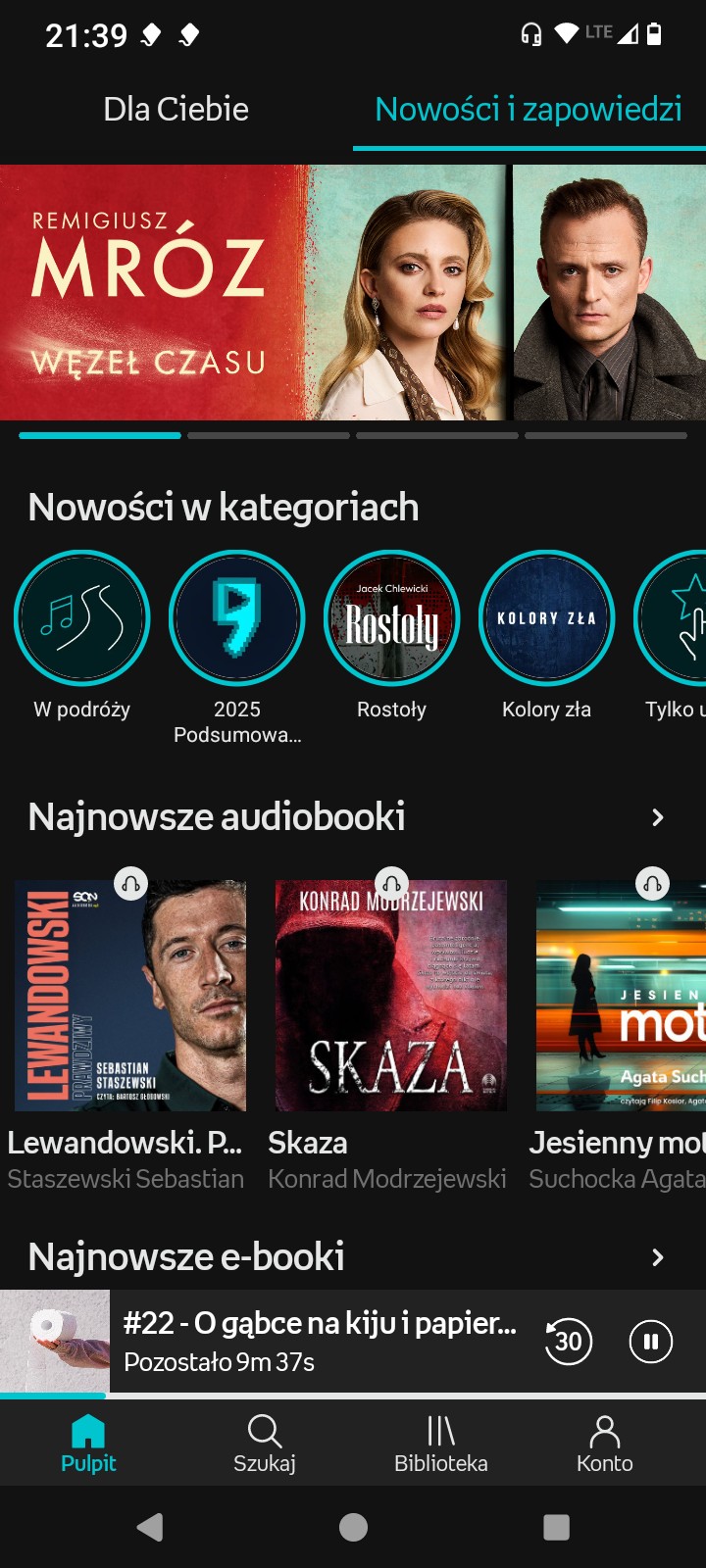The image size is (706, 1568).
Task: Open the Jesienny audiobook by Suchocka Agata
Action: [620, 995]
